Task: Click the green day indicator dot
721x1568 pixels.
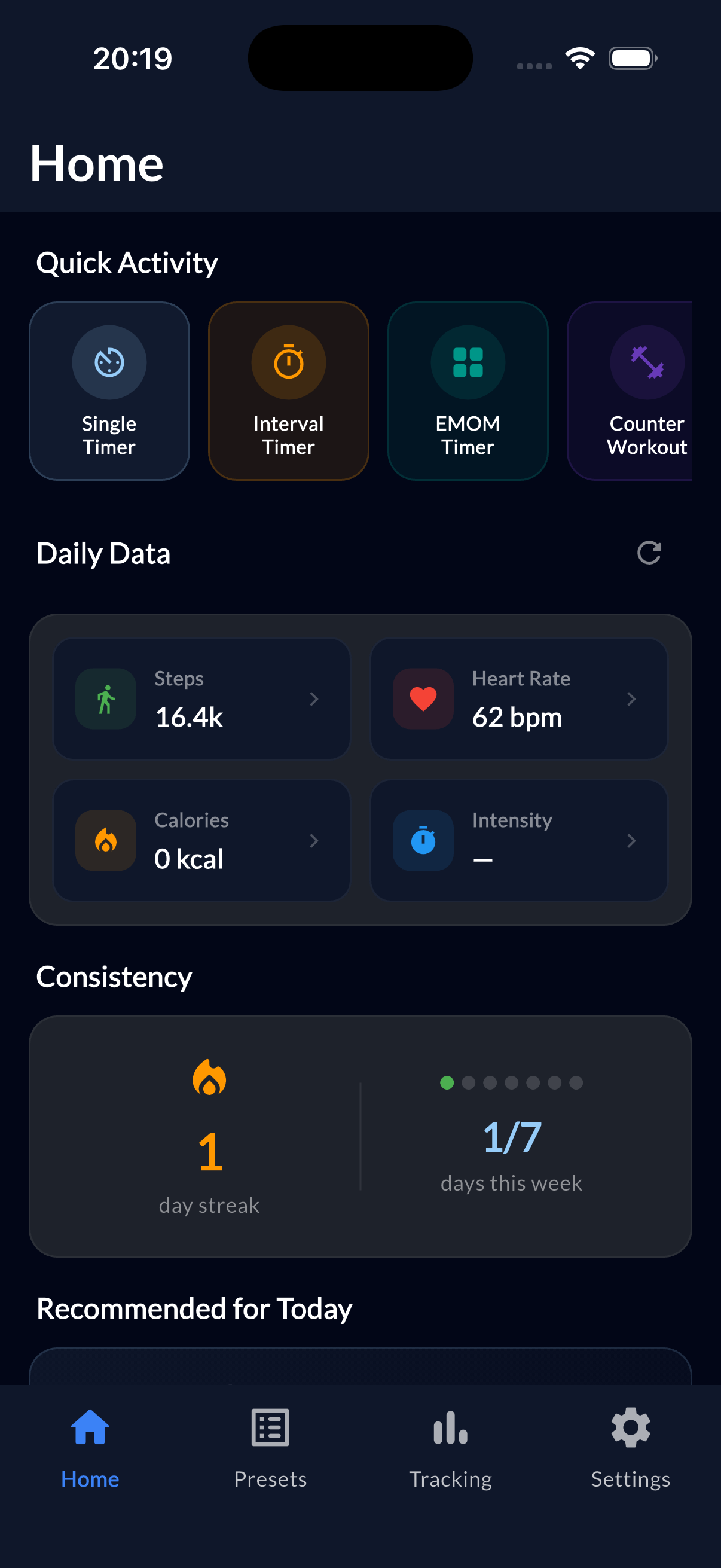Action: click(446, 1082)
